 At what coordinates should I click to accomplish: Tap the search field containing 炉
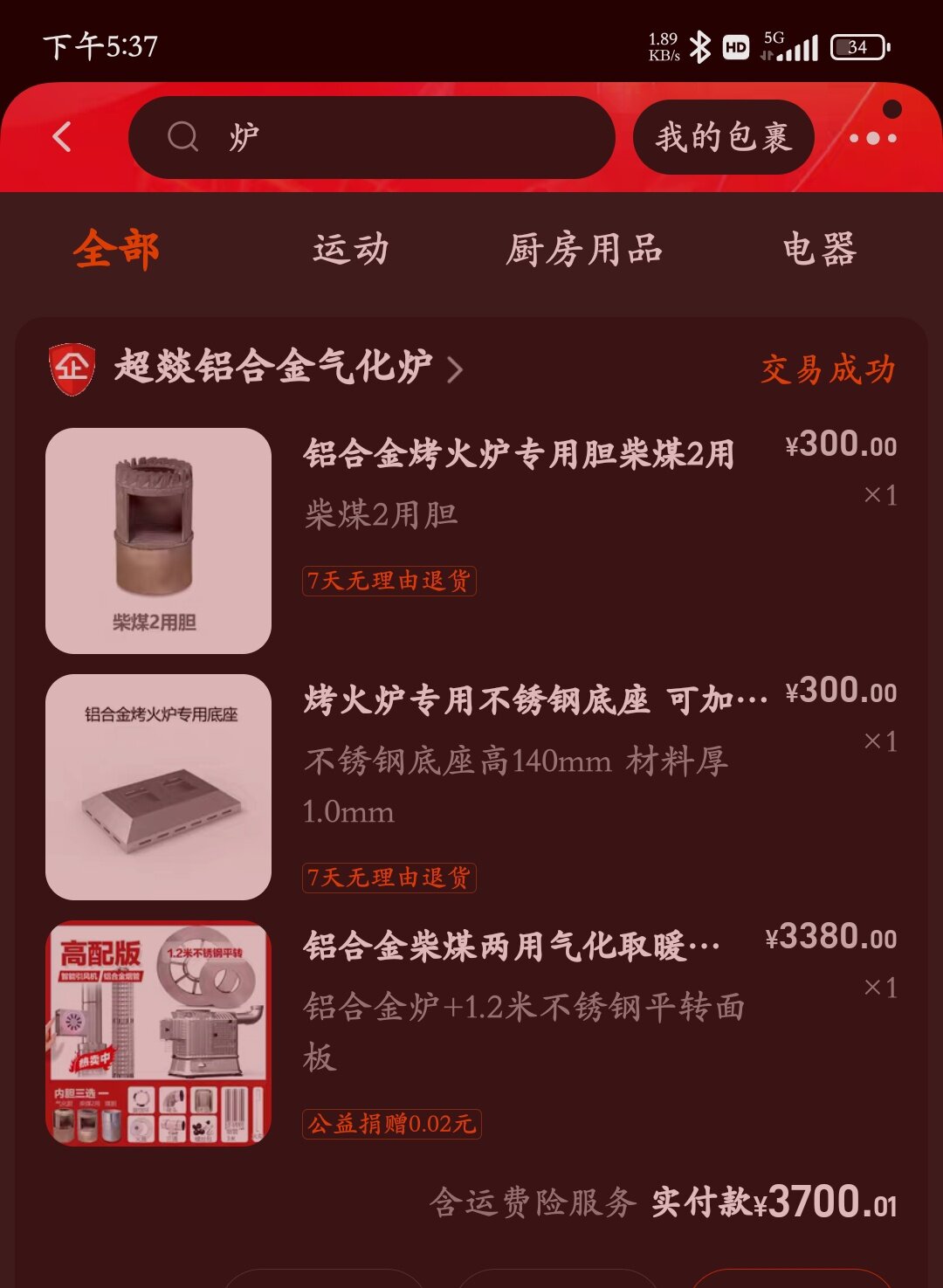tap(371, 137)
